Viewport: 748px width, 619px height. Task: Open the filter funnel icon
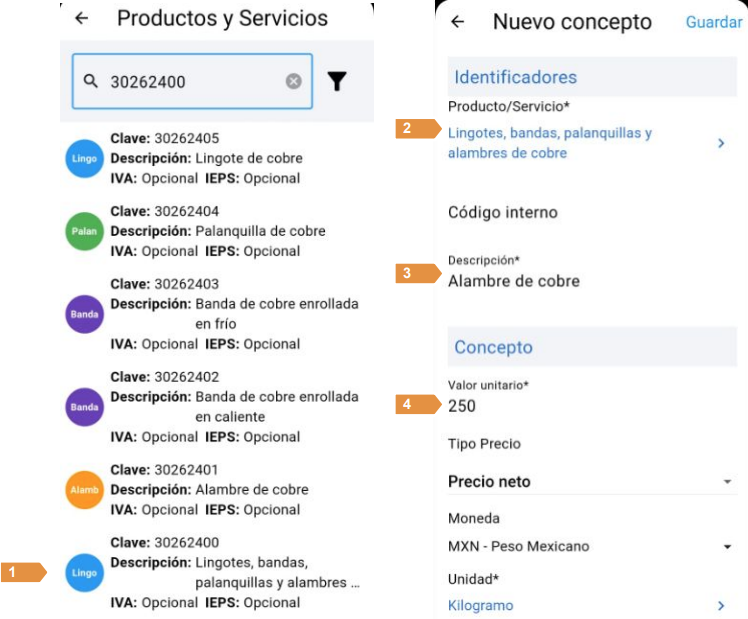tap(337, 81)
